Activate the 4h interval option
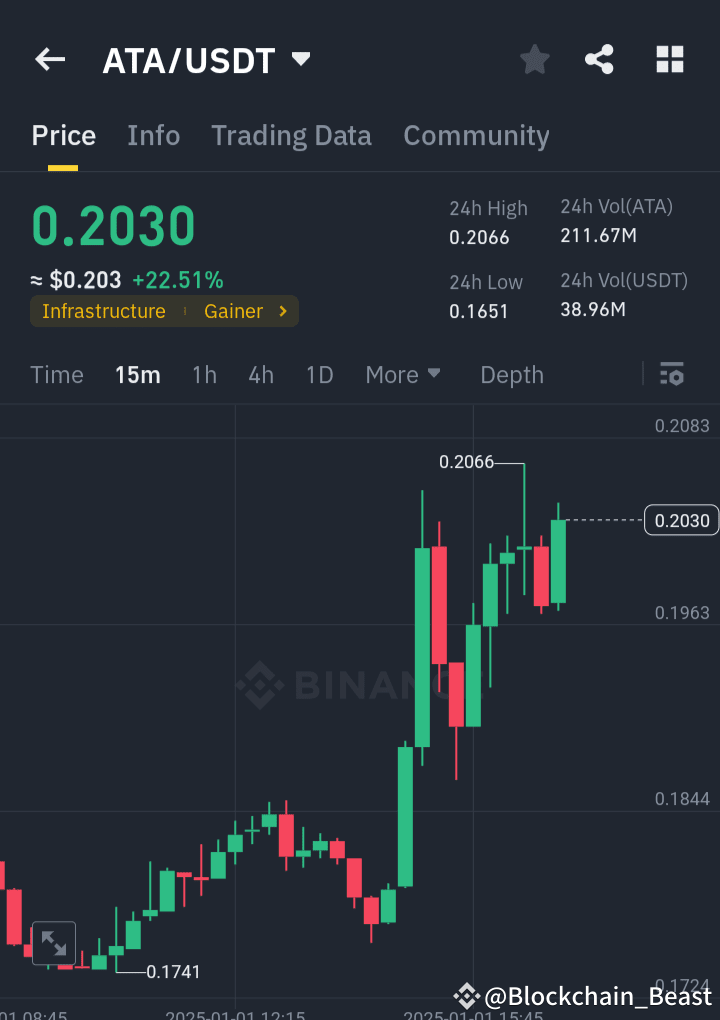The width and height of the screenshot is (720, 1020). [261, 374]
